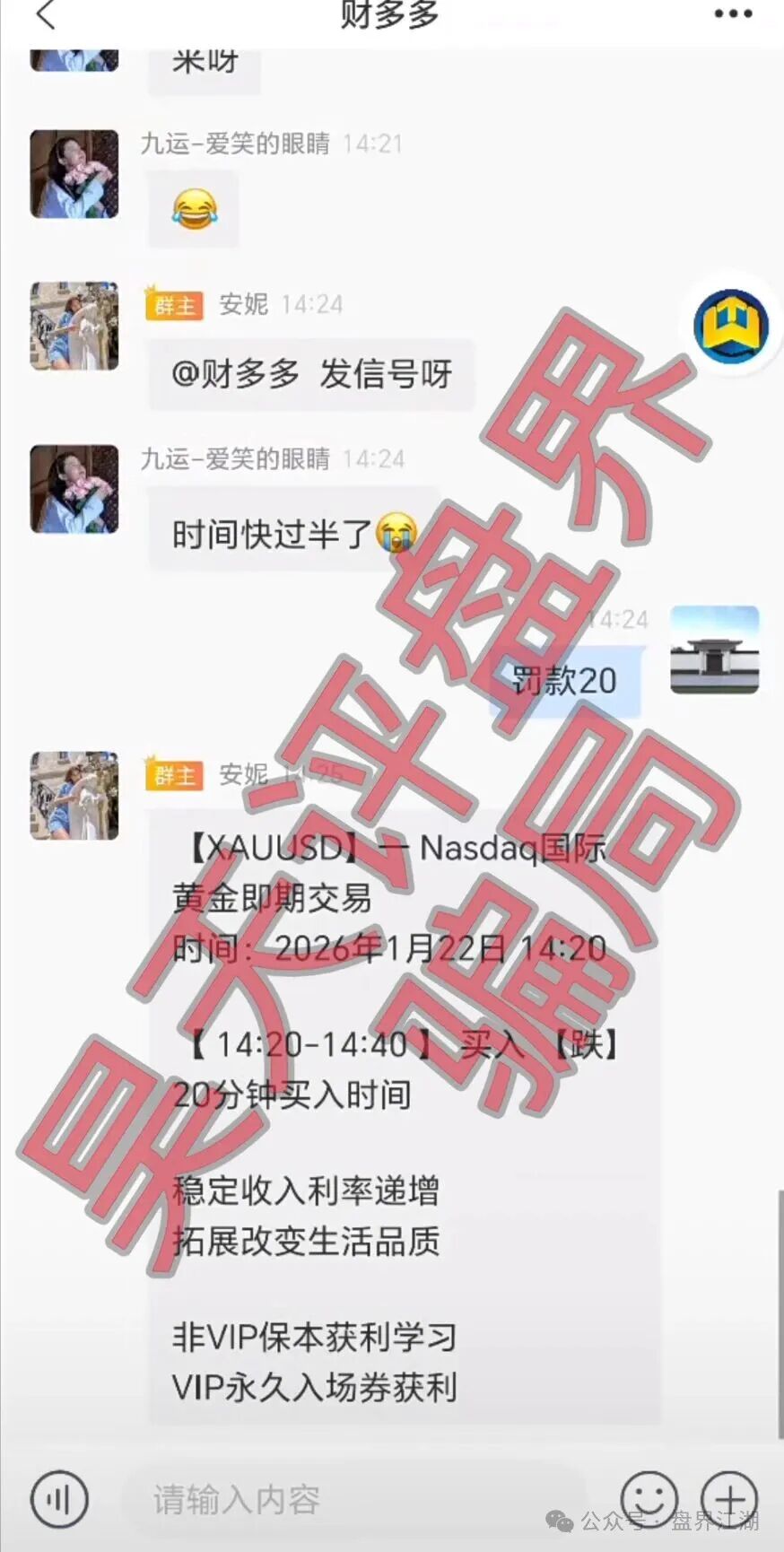Open 安妮's avatar beside the XAUUSD message
Screen dimensions: 784x1552
coord(74,796)
